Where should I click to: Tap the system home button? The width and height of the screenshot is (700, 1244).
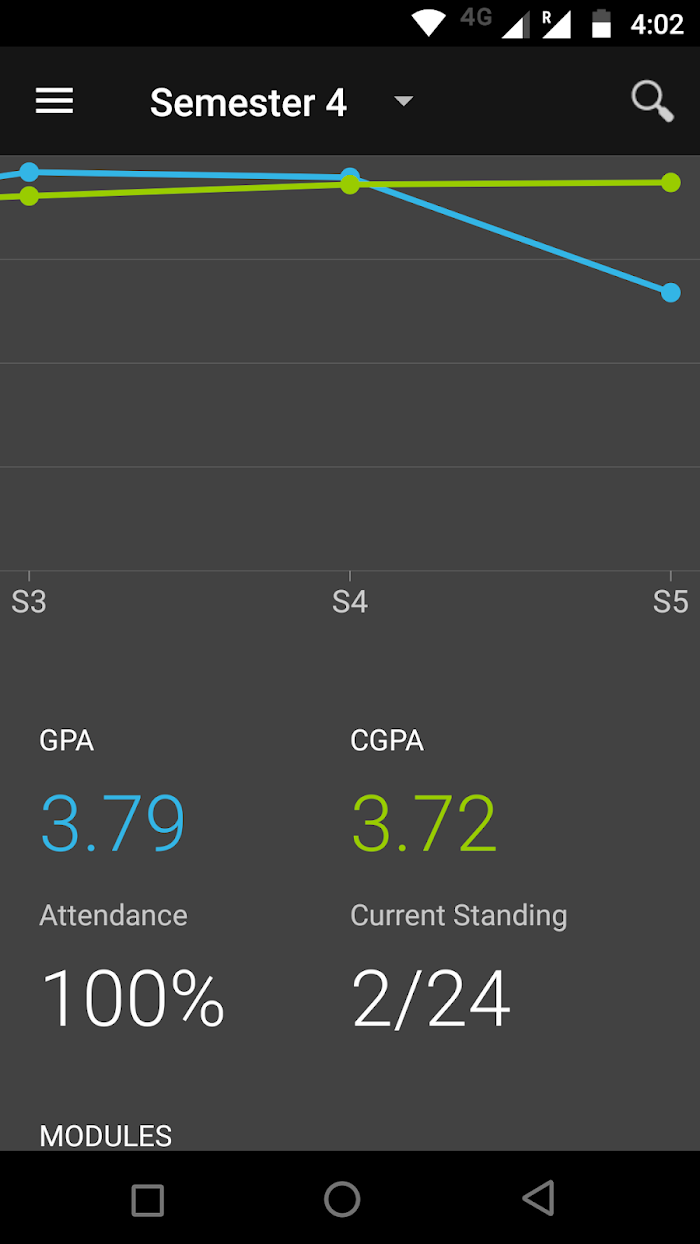(342, 1199)
